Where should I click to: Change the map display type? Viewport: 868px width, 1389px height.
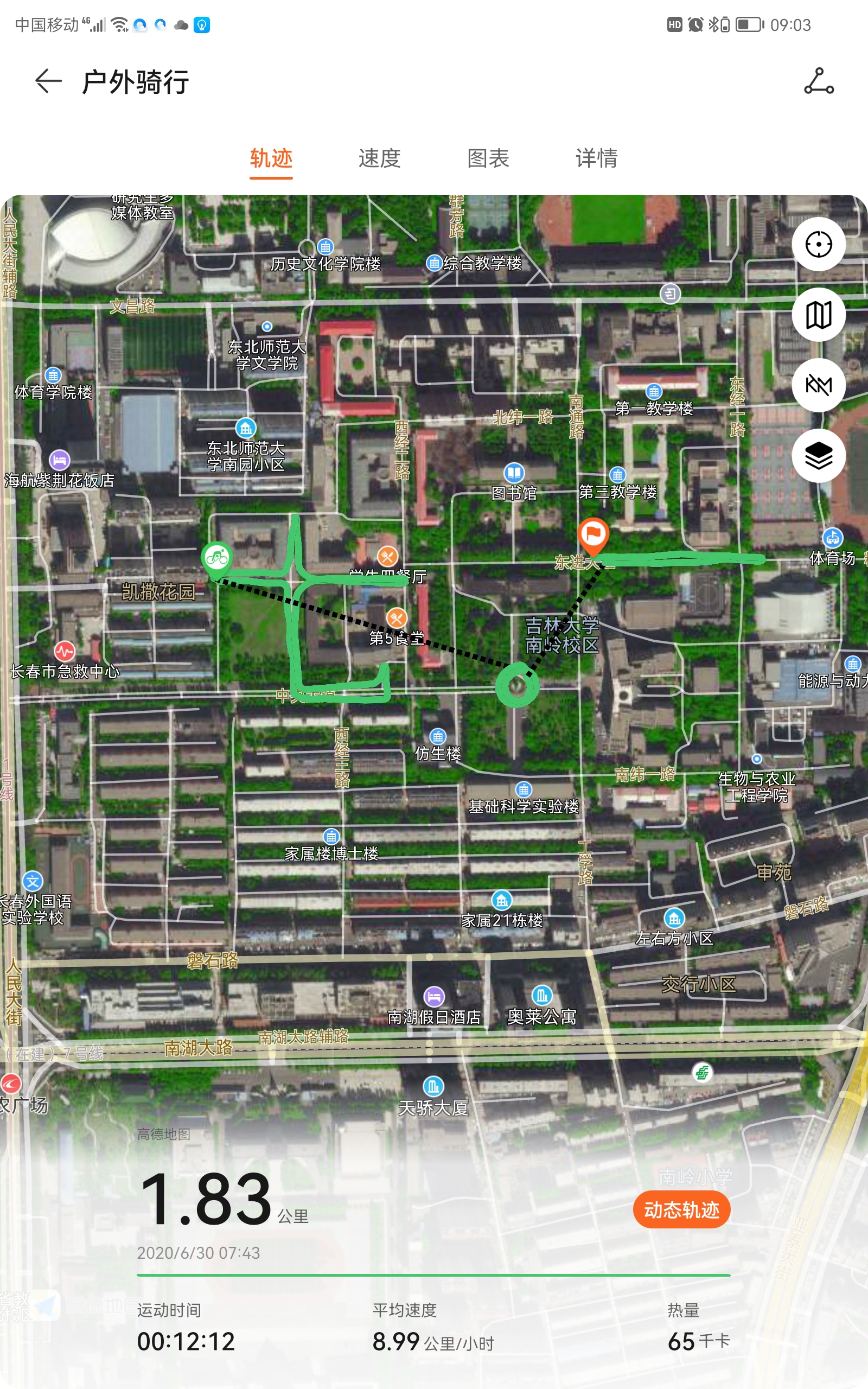818,315
